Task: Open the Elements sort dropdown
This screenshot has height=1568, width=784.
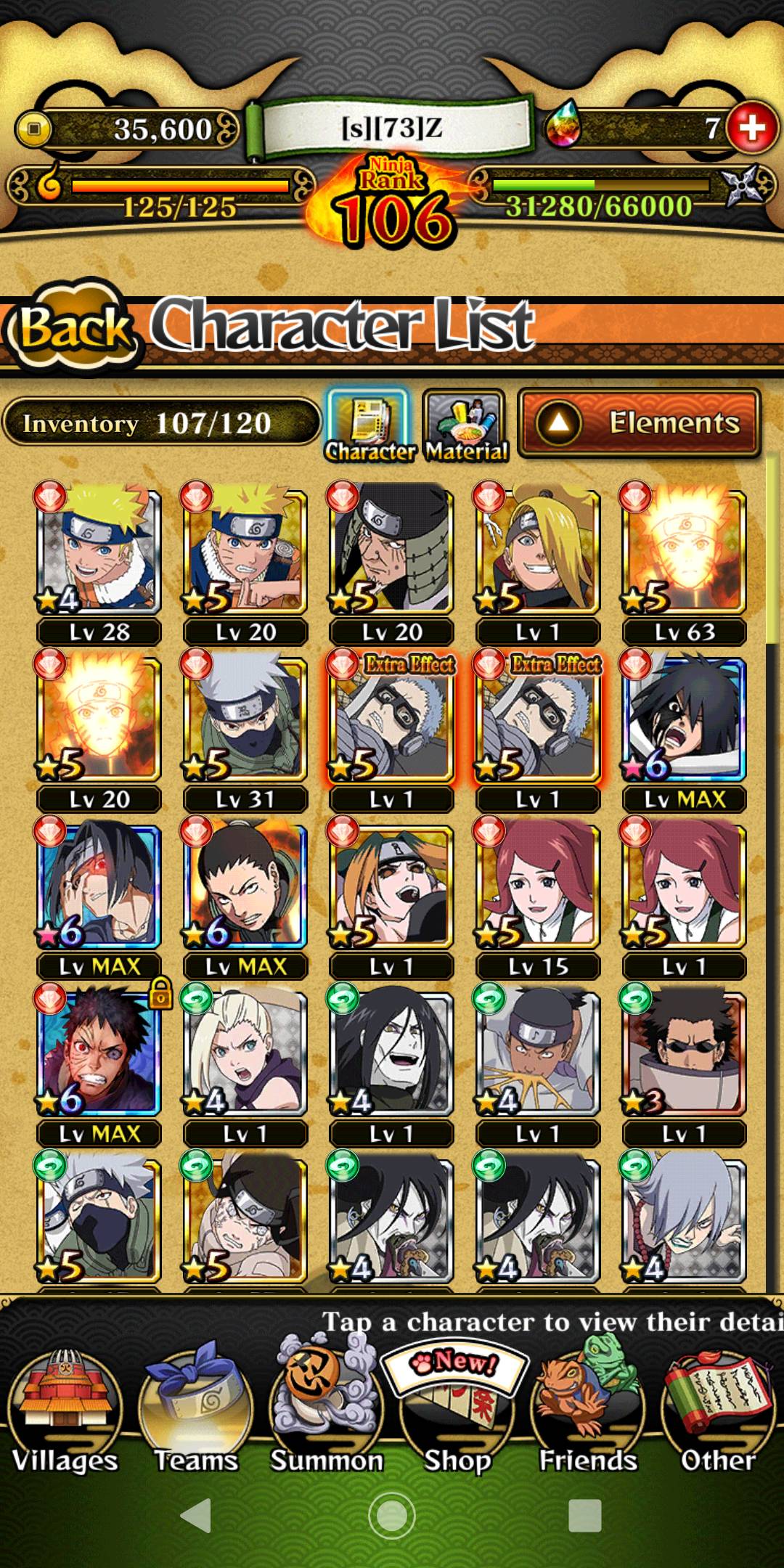Action: [x=640, y=423]
